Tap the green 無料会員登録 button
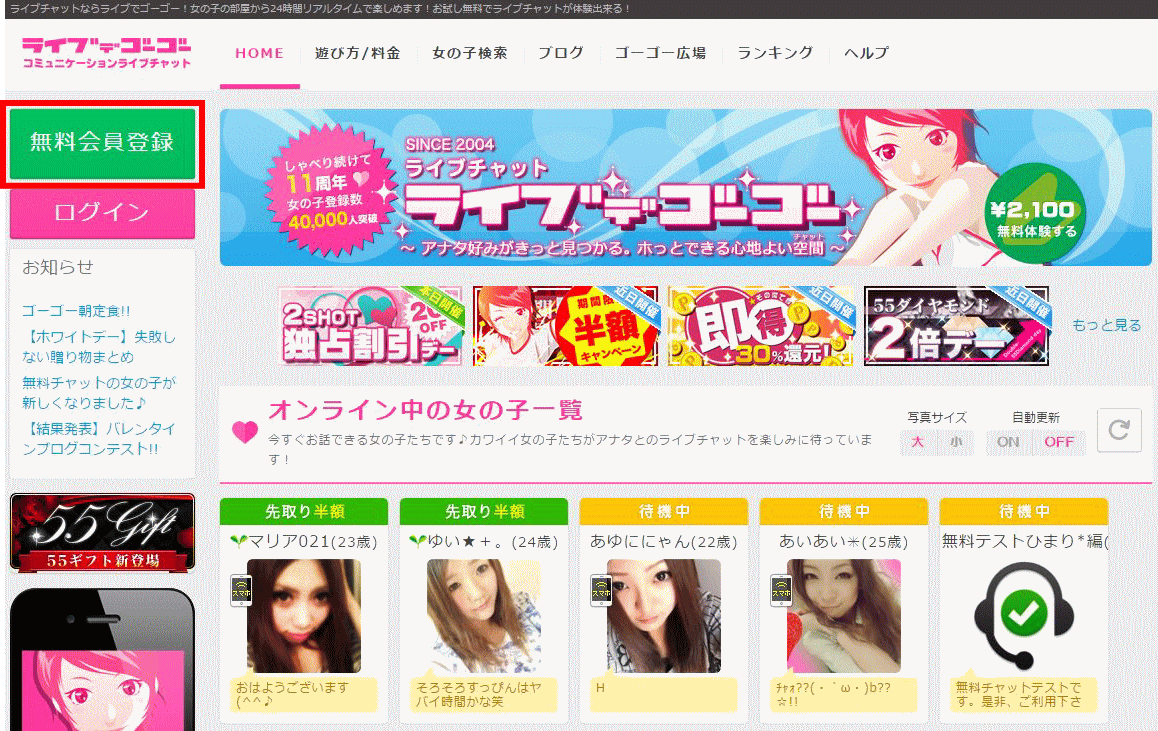This screenshot has height=731, width=1158. [102, 142]
